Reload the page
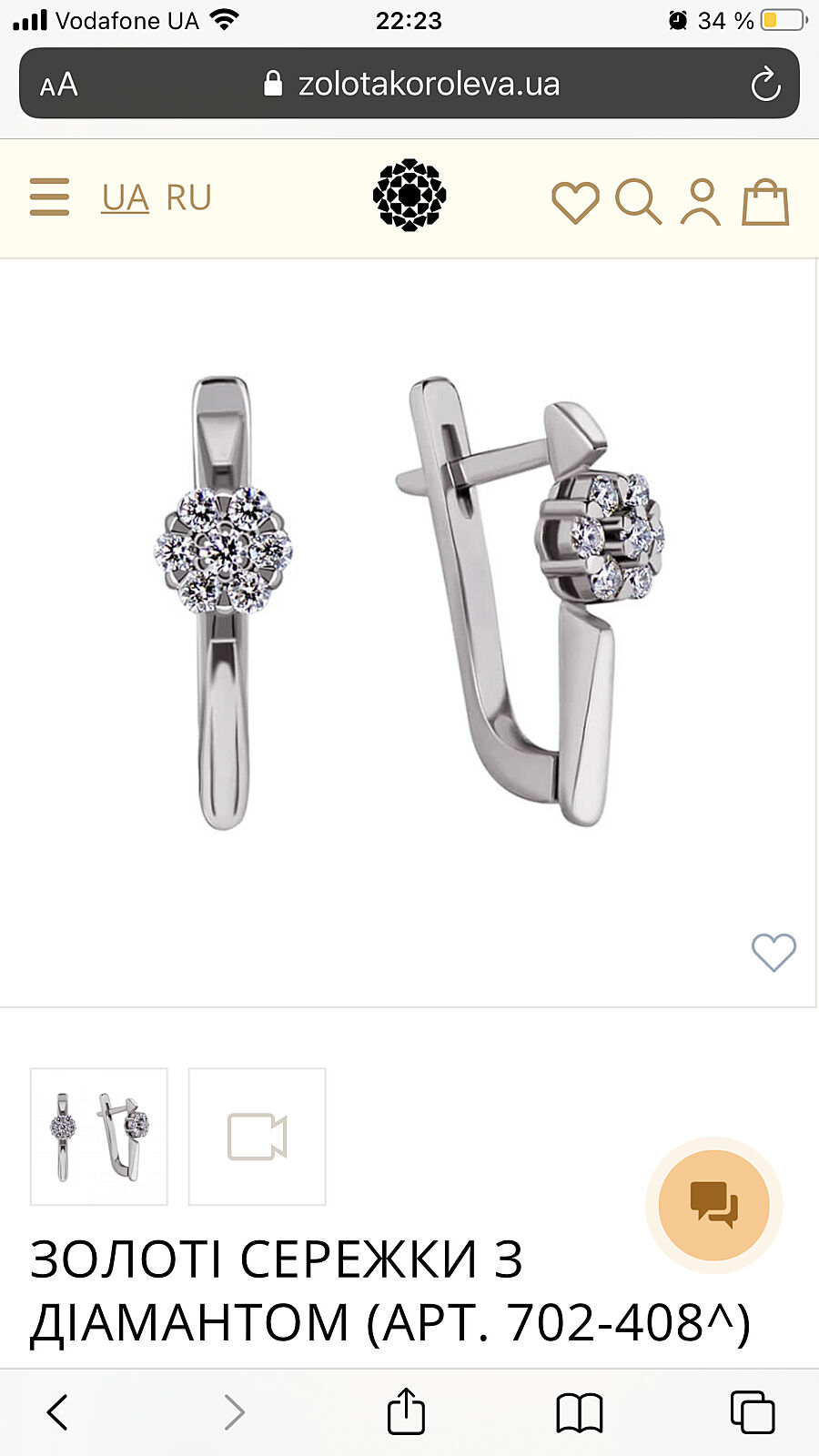819x1456 pixels. coord(765,85)
